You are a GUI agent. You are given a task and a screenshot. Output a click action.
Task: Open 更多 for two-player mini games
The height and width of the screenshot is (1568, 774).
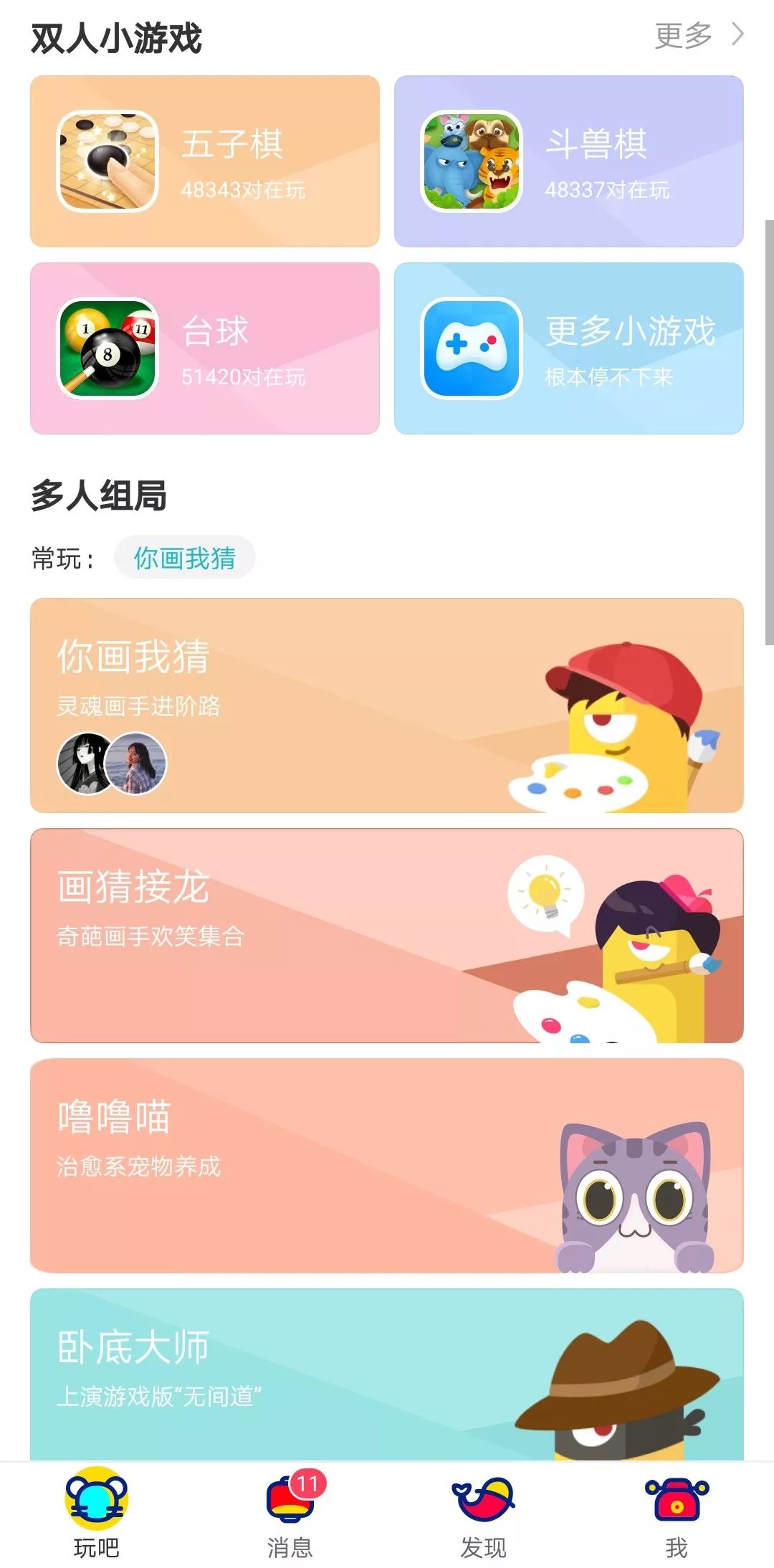tap(699, 35)
